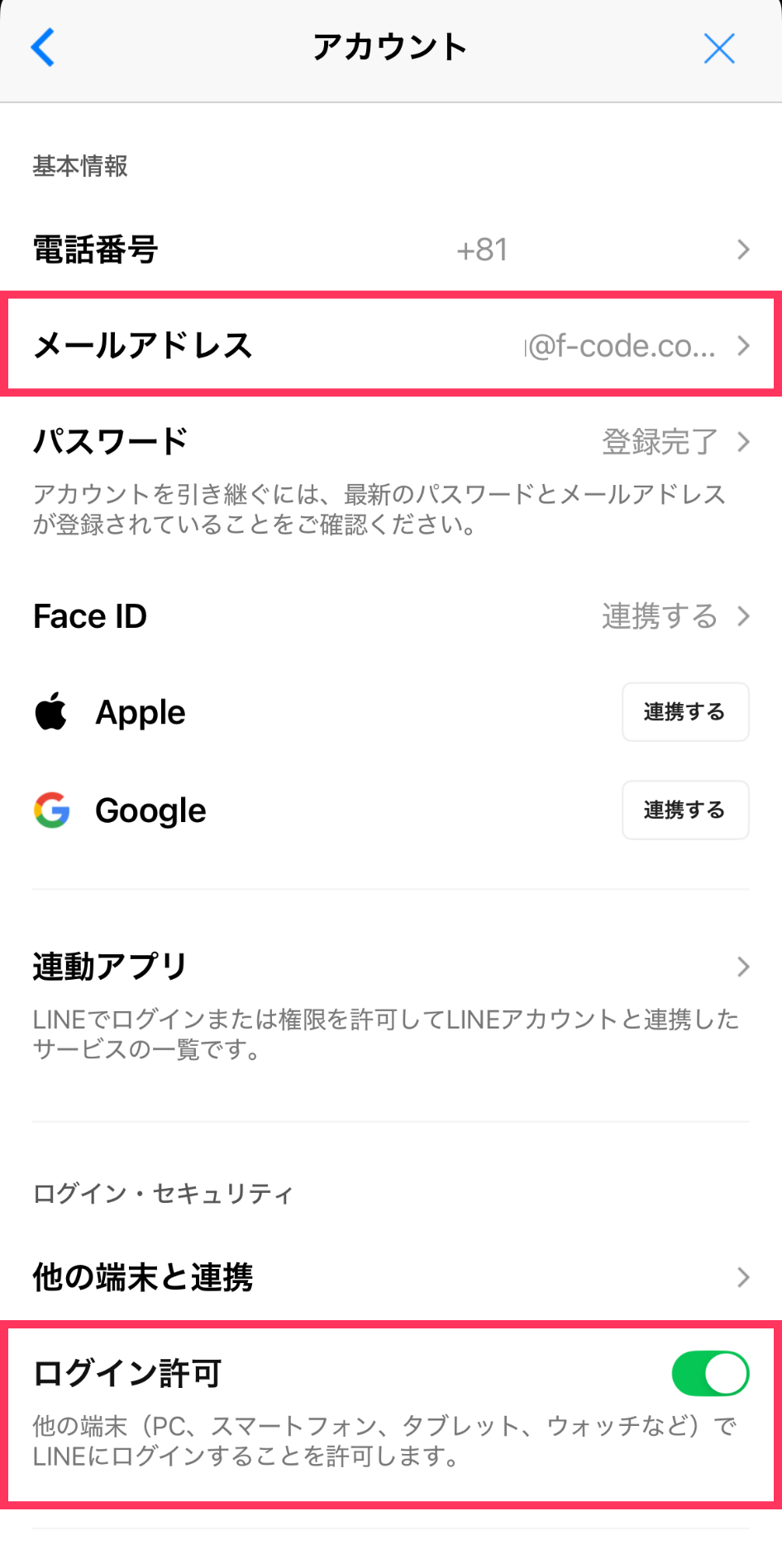Open the 他の端末と連携 chevron
This screenshot has height=1568, width=782.
coord(742,1278)
